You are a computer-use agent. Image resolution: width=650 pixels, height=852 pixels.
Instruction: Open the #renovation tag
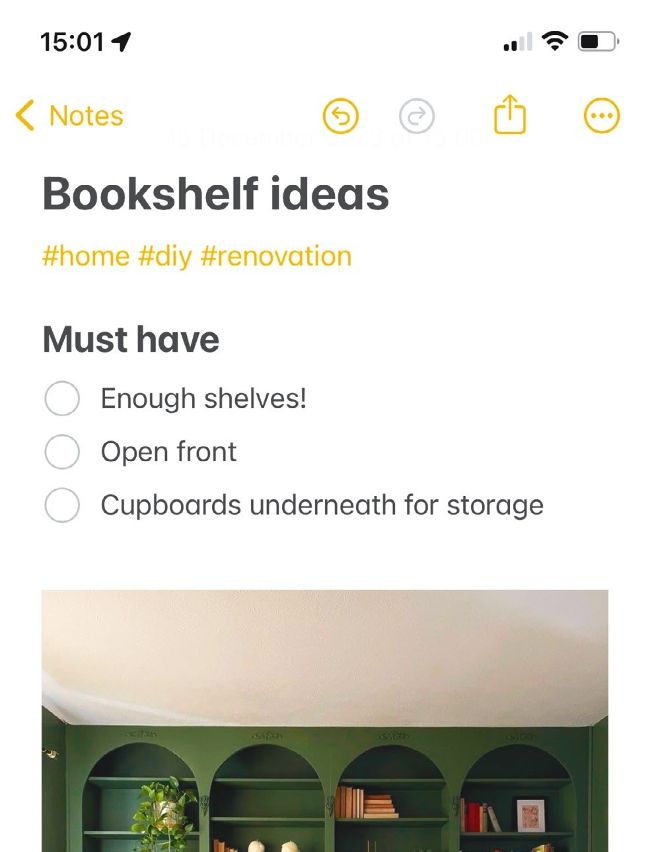276,256
